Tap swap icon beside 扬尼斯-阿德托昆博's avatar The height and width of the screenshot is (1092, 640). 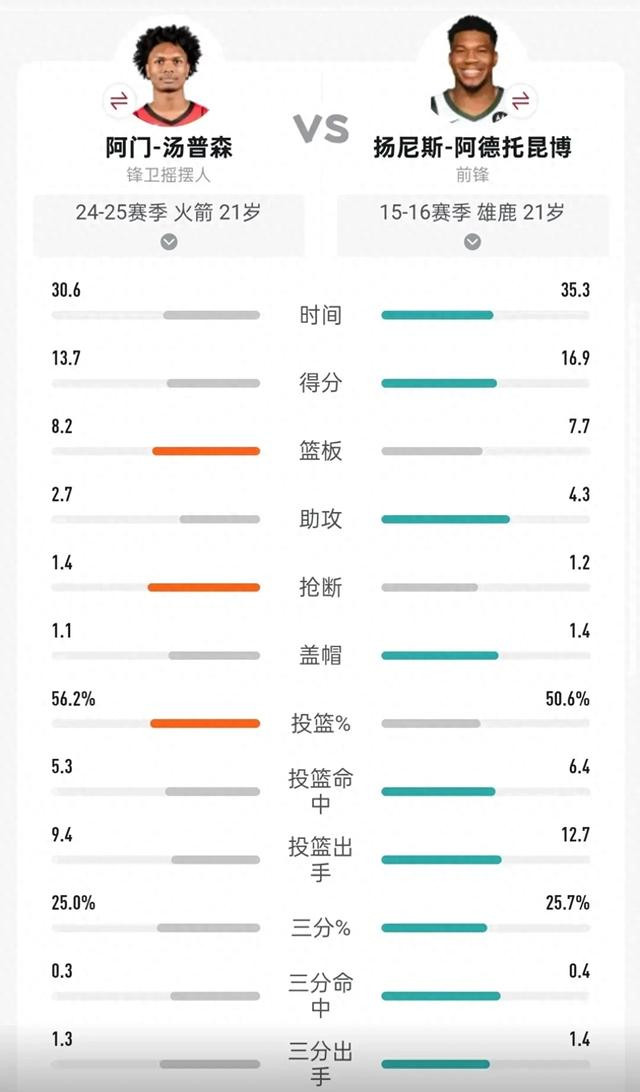(x=520, y=101)
